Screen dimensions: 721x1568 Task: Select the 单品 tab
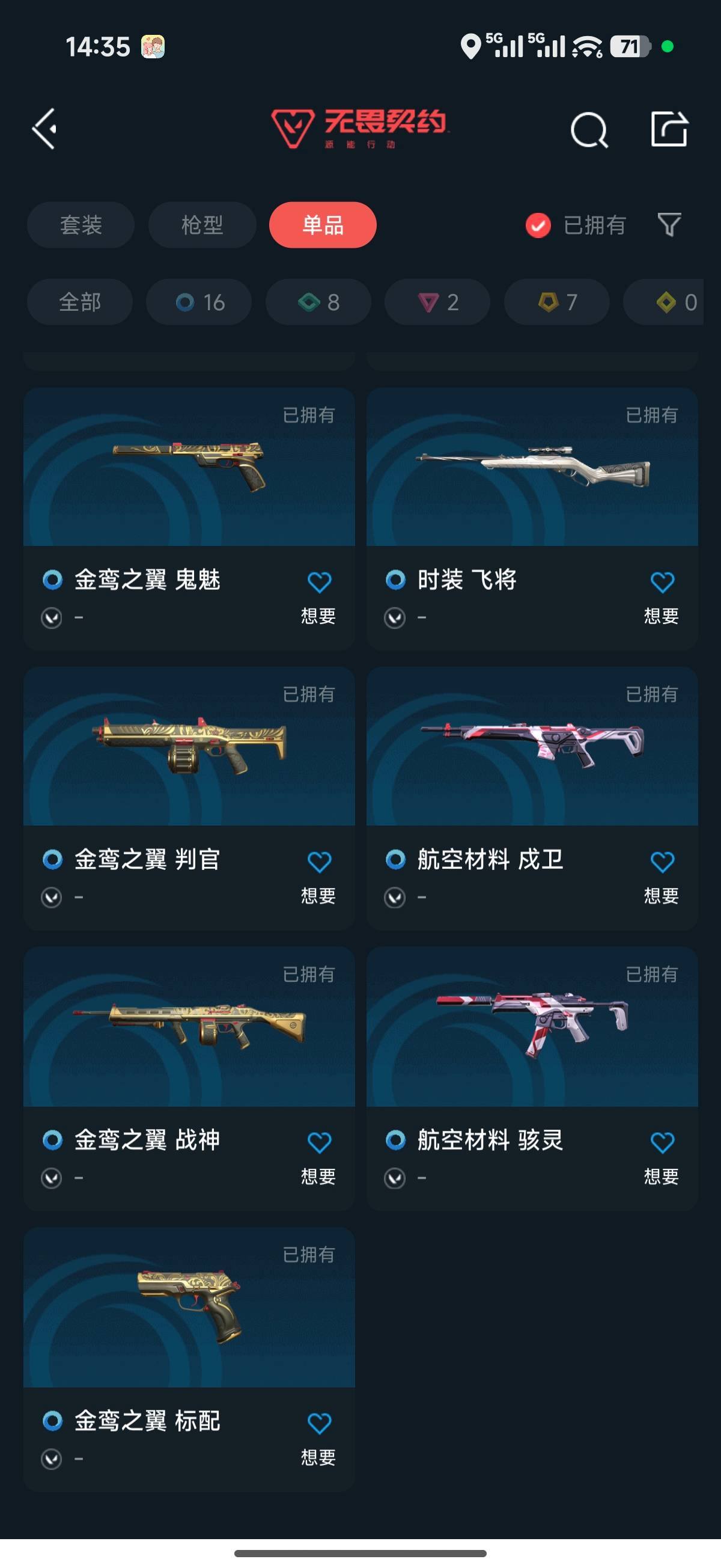click(323, 225)
